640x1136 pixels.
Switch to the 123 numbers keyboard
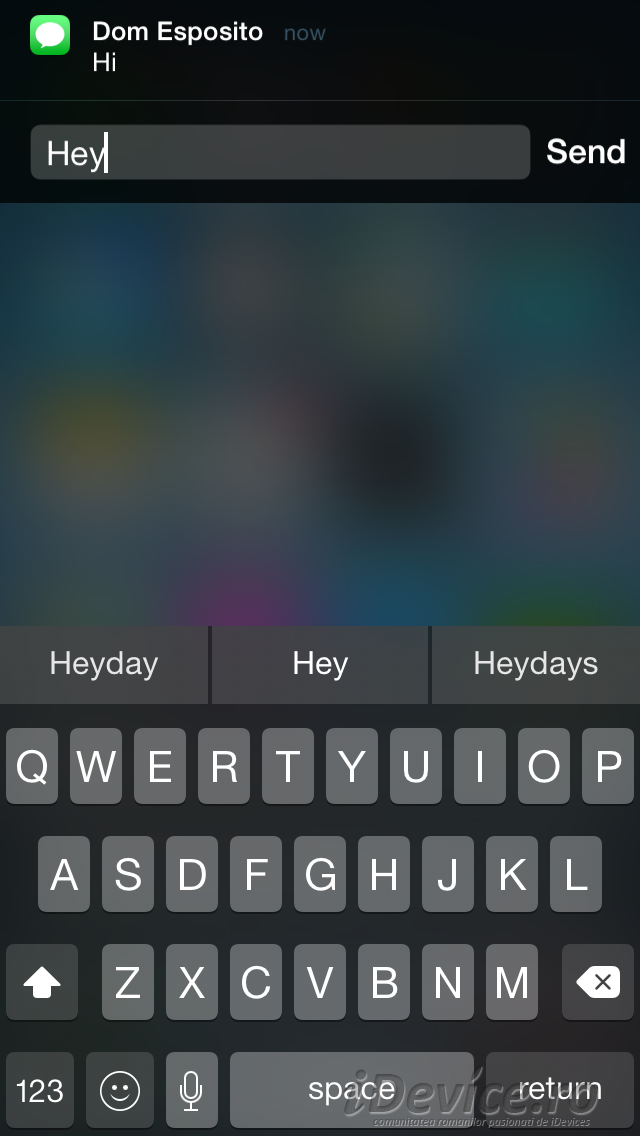point(40,1089)
